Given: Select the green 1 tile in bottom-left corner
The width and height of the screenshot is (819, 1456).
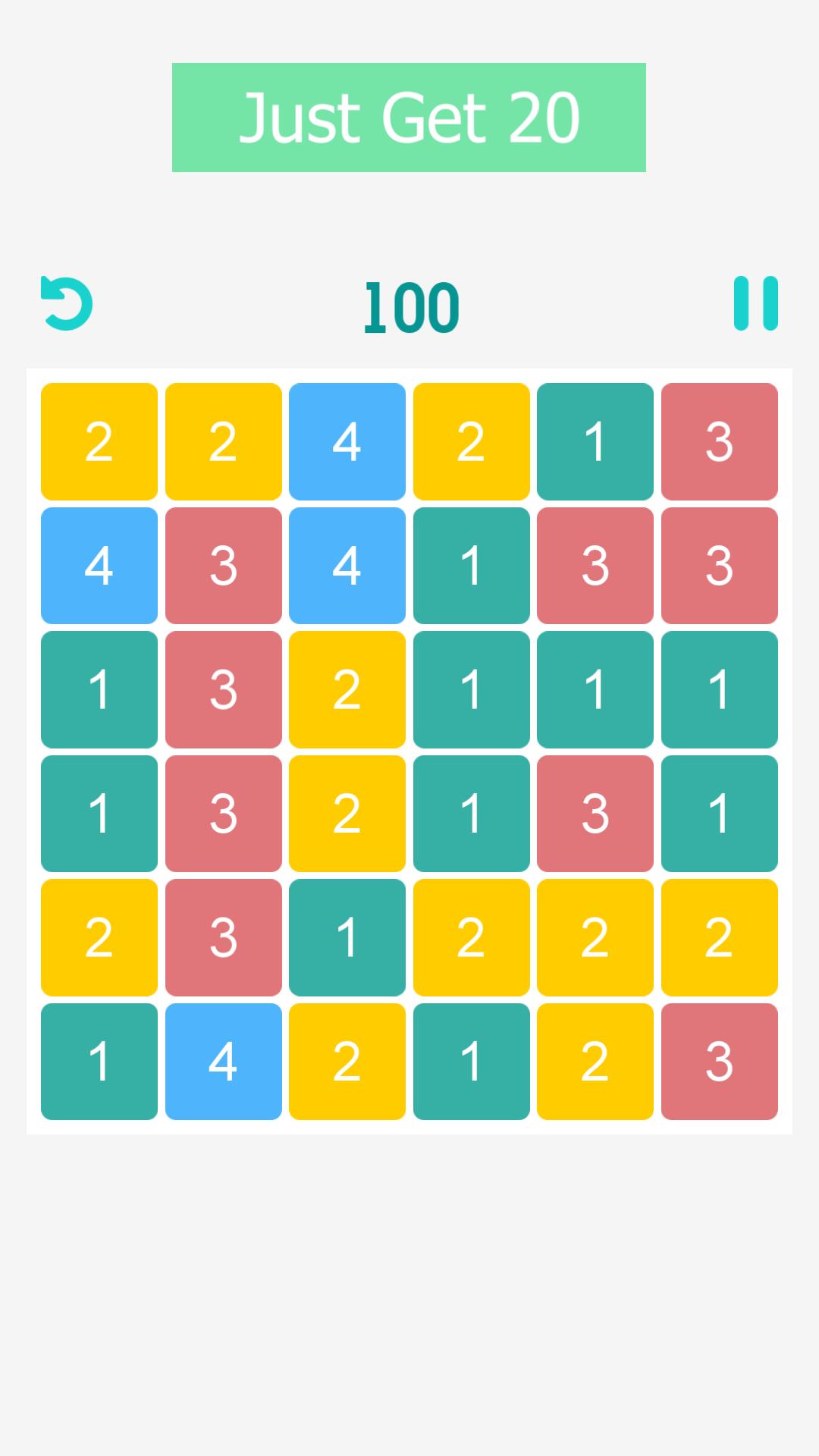Looking at the screenshot, I should click(99, 1062).
